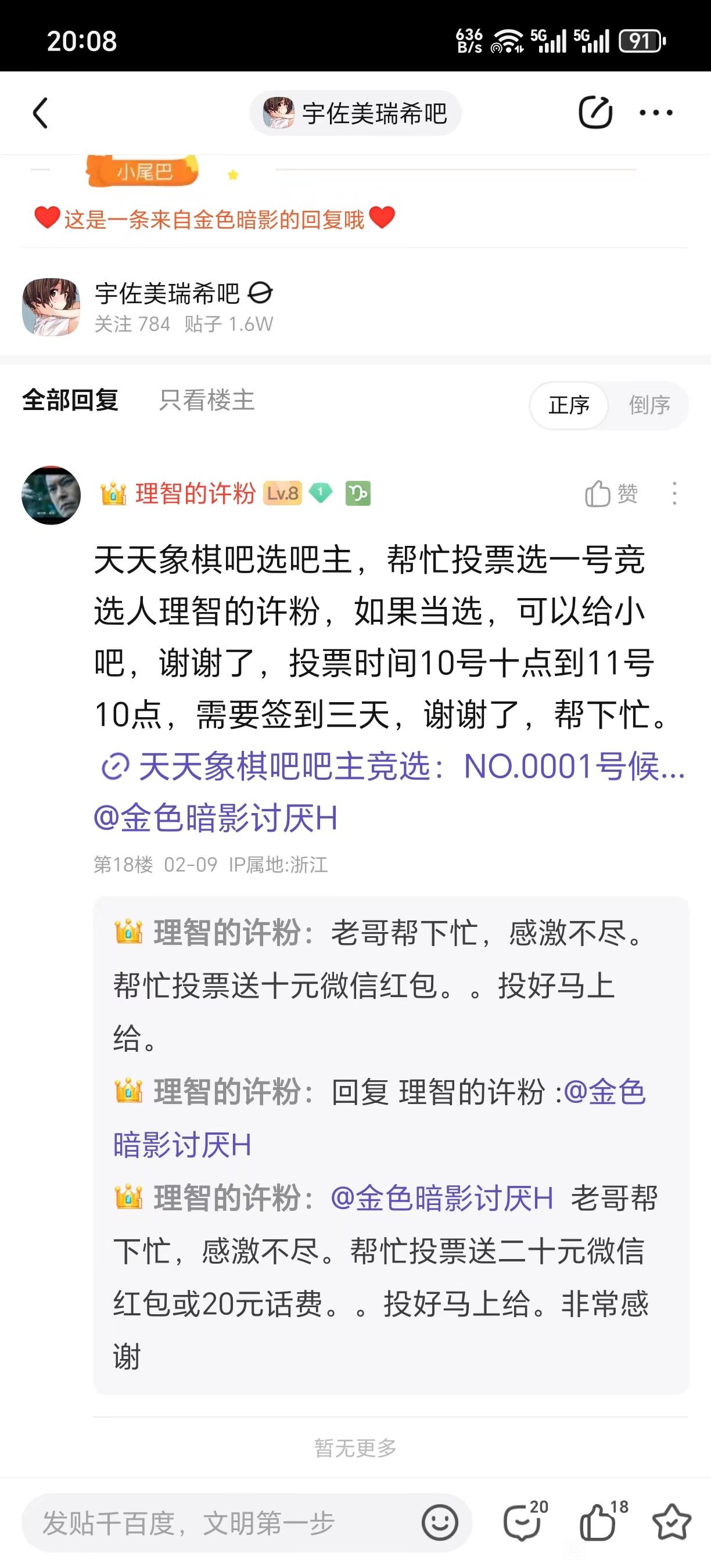
Task: Favorite the post with the star icon
Action: click(671, 1522)
